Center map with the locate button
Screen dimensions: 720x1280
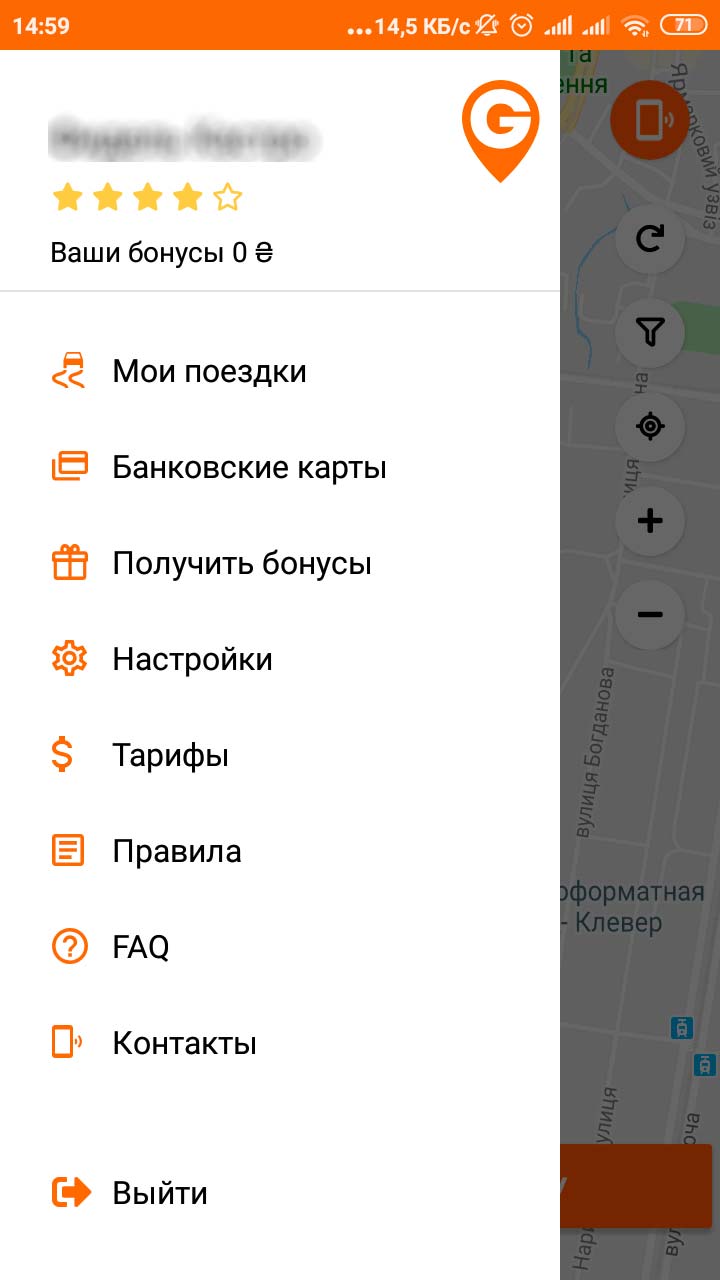coord(650,427)
